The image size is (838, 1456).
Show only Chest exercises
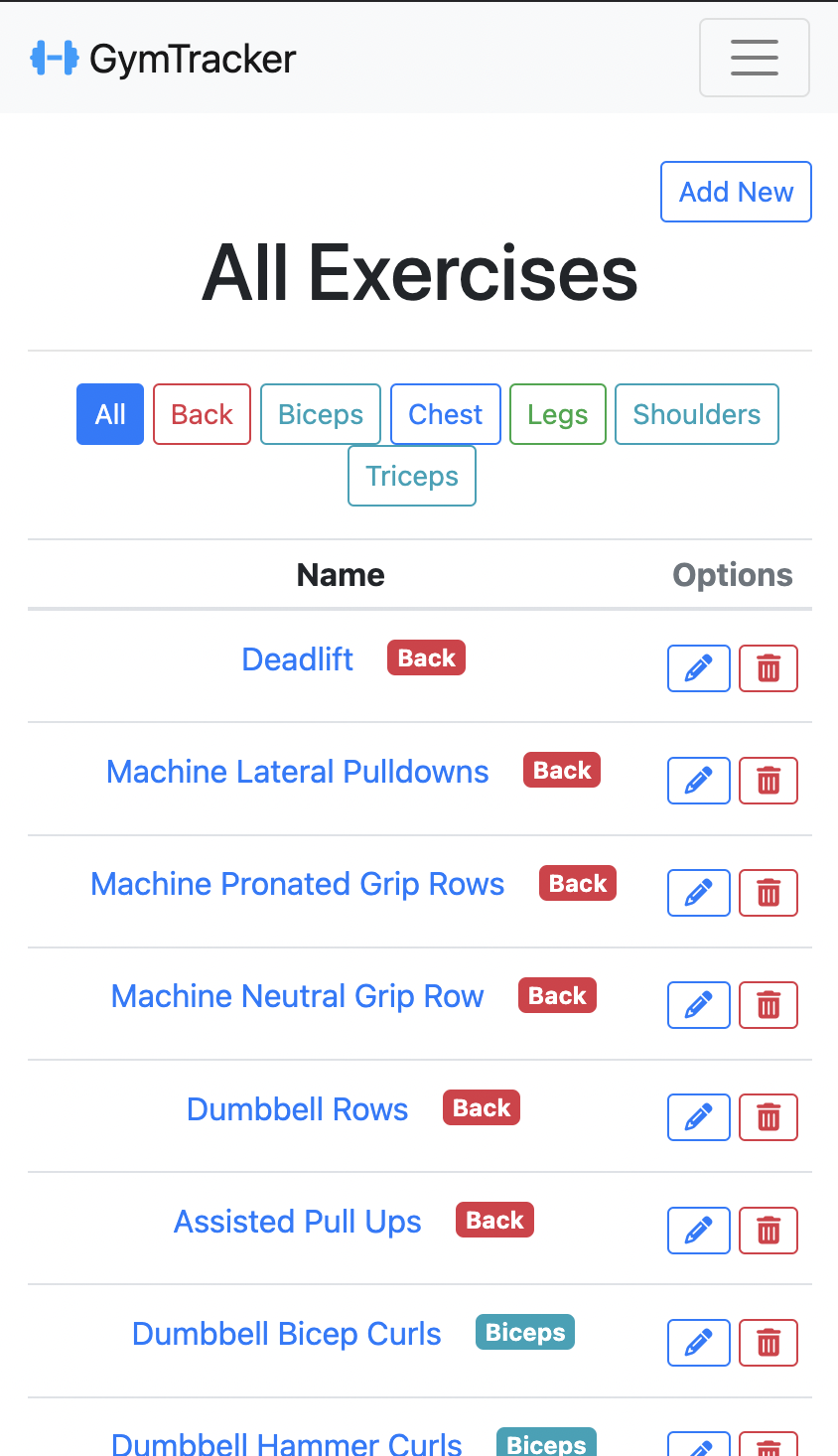445,414
